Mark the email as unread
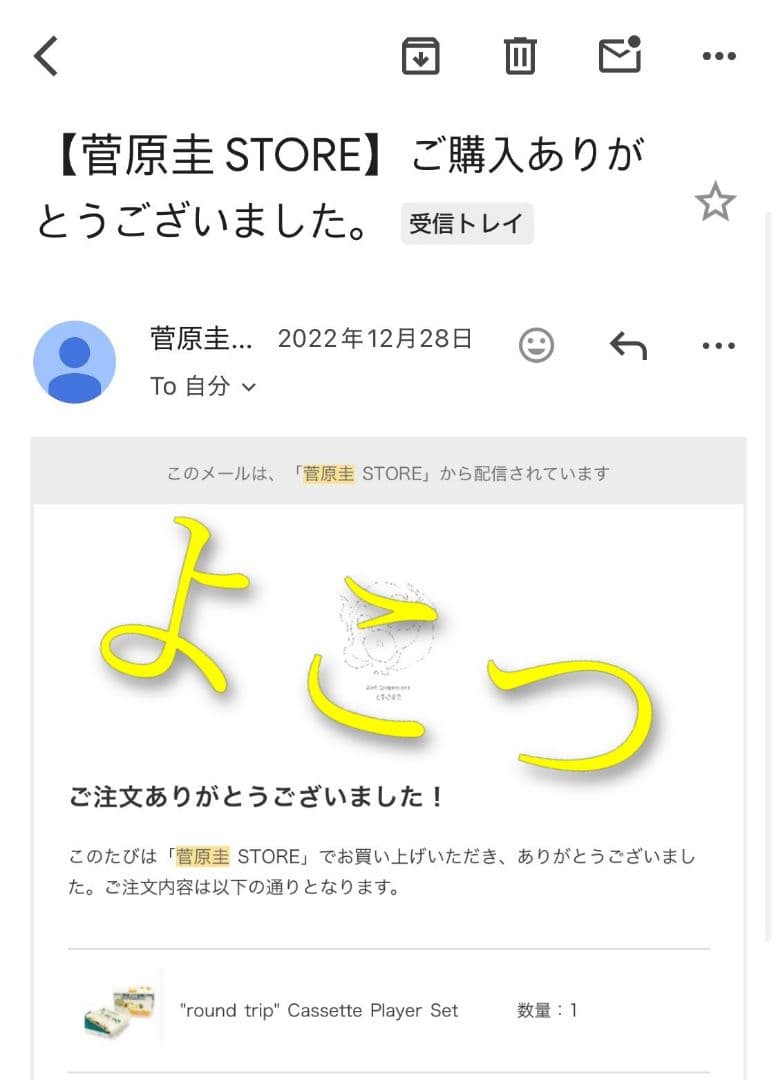The width and height of the screenshot is (777, 1080). pyautogui.click(x=618, y=56)
